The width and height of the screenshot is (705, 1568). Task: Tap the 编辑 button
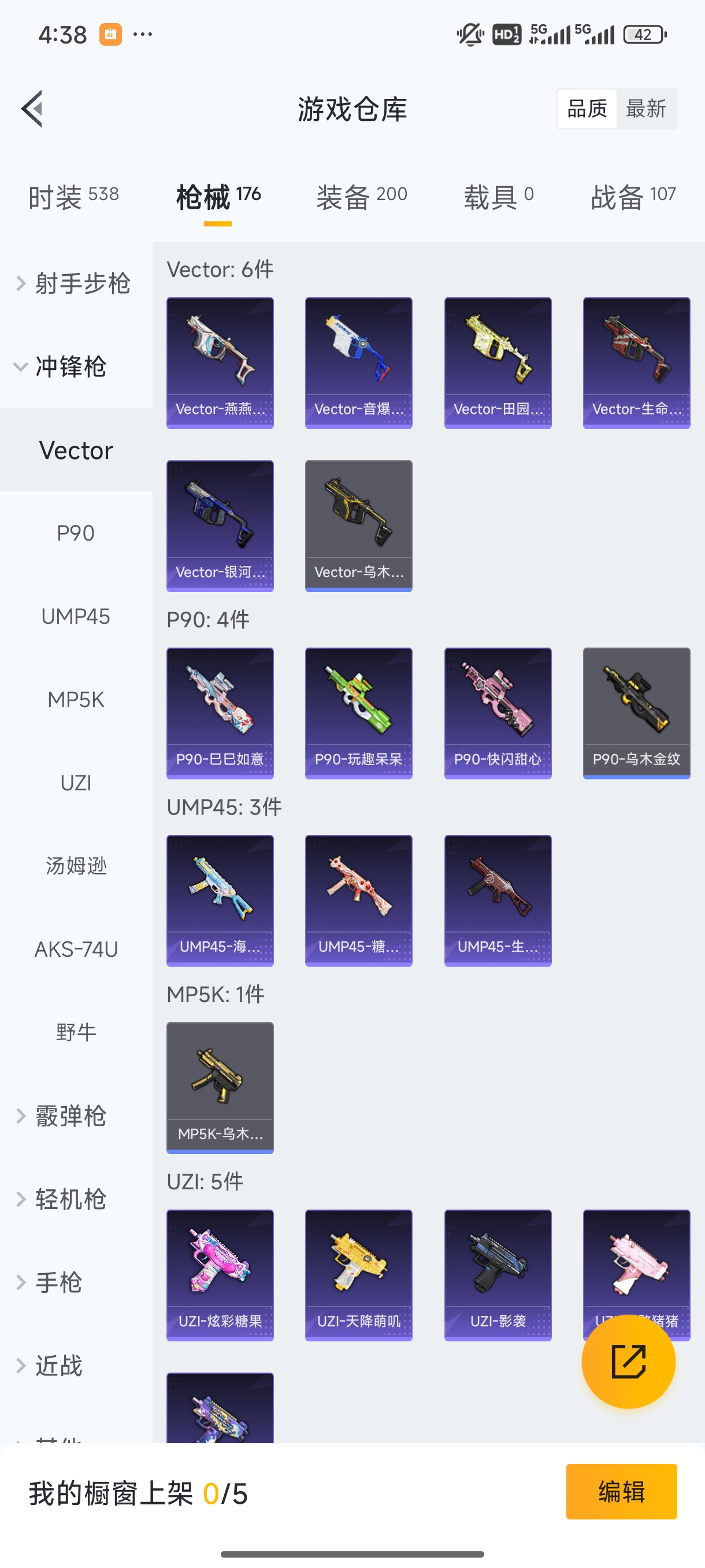point(621,1491)
